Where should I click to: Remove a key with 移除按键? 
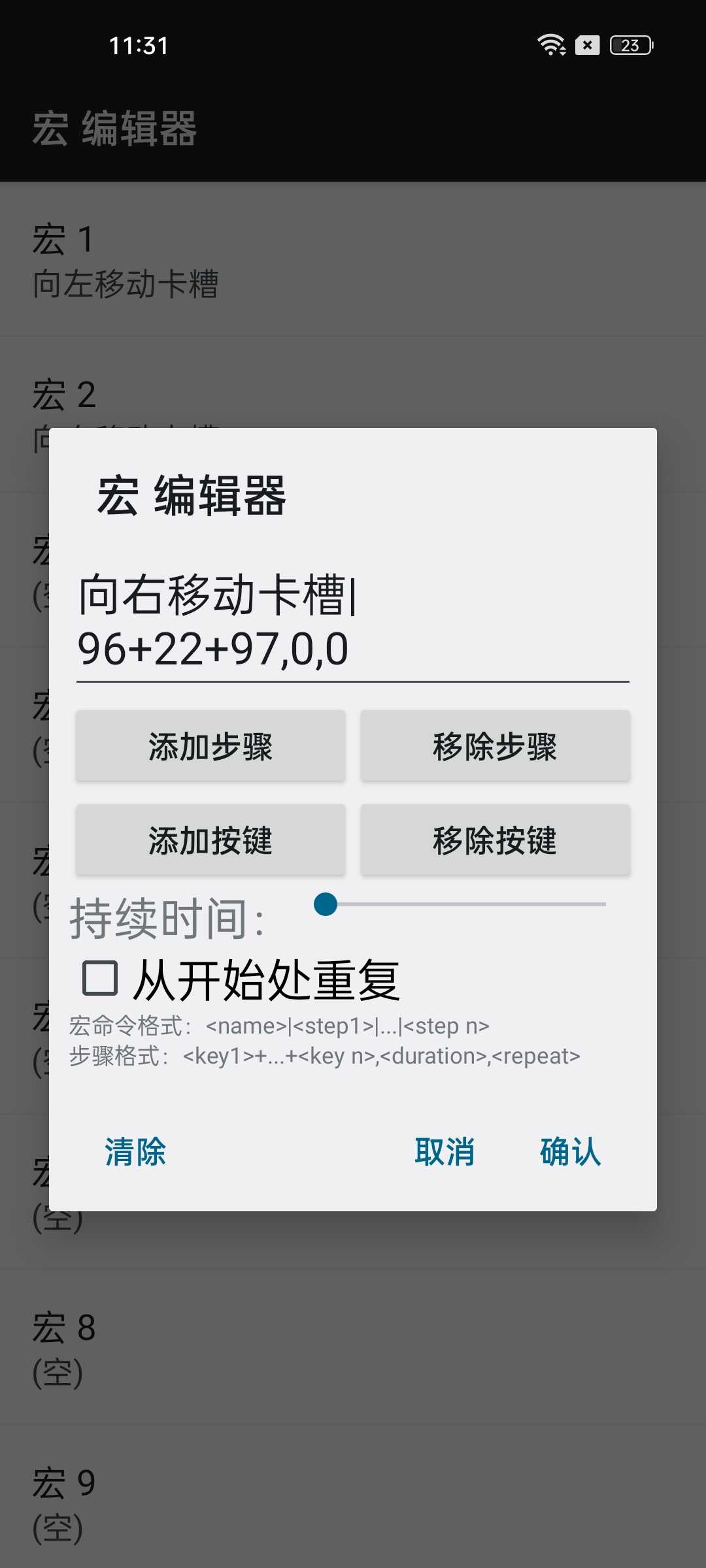[x=495, y=840]
